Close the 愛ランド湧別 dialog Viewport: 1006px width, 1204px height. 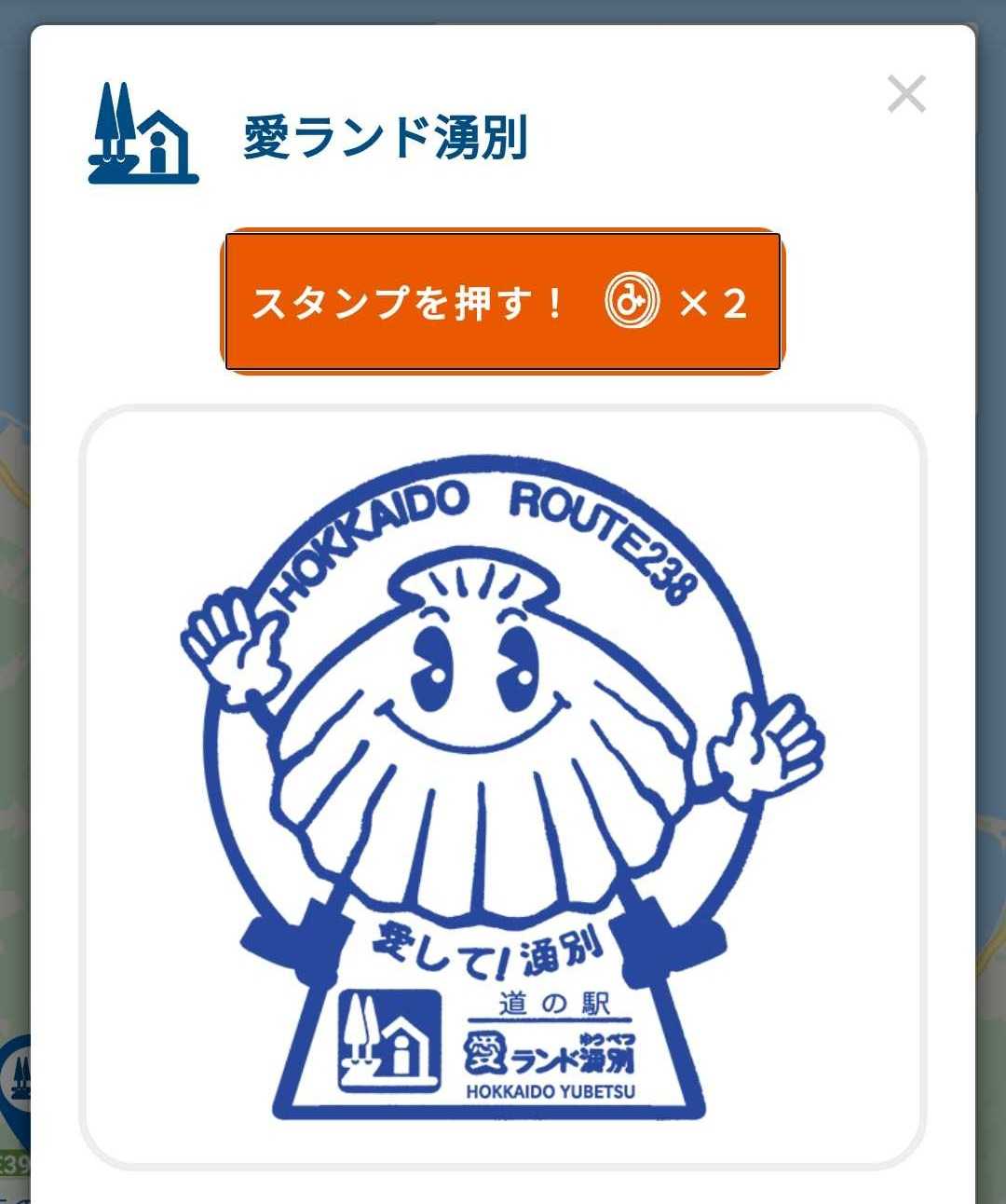point(905,94)
